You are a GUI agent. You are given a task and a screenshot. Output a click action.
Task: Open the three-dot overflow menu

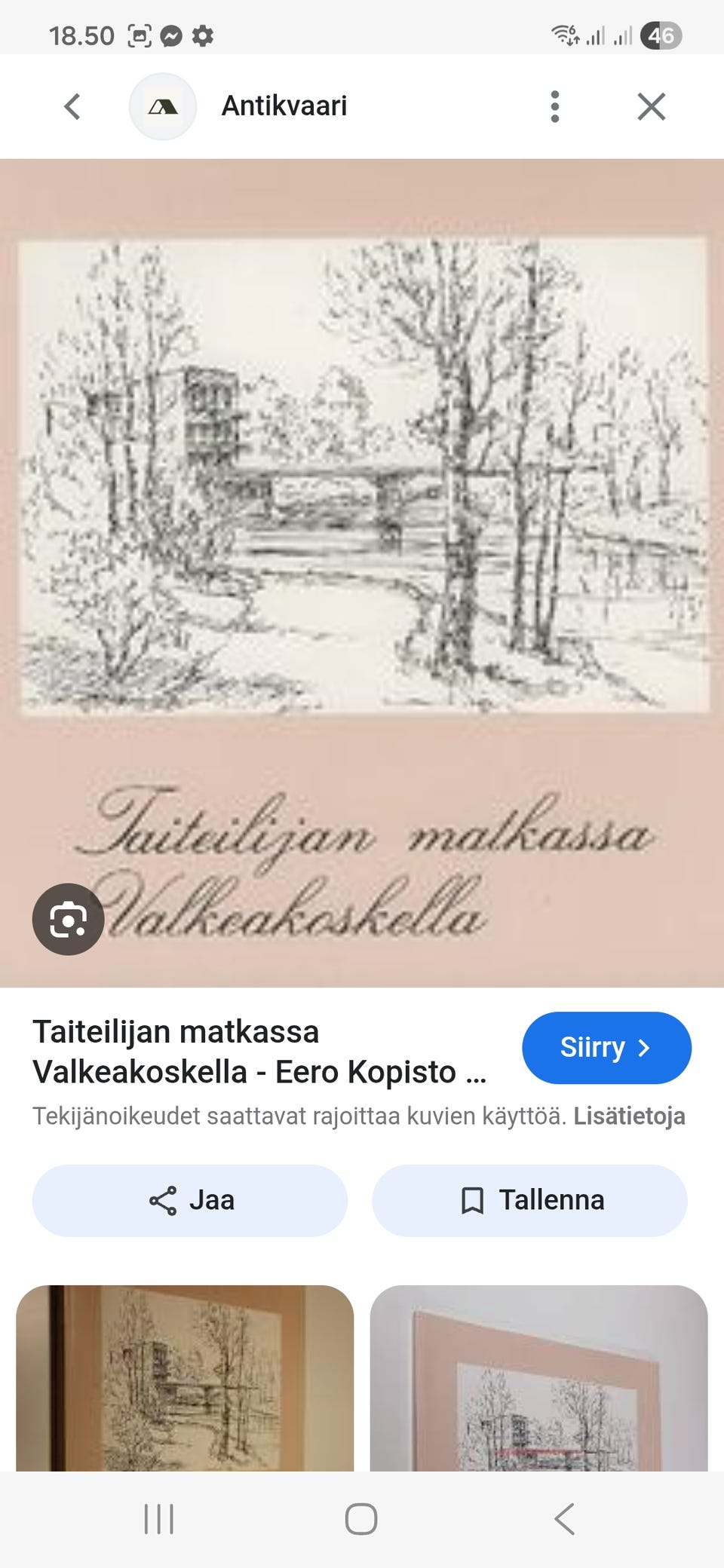click(x=555, y=106)
